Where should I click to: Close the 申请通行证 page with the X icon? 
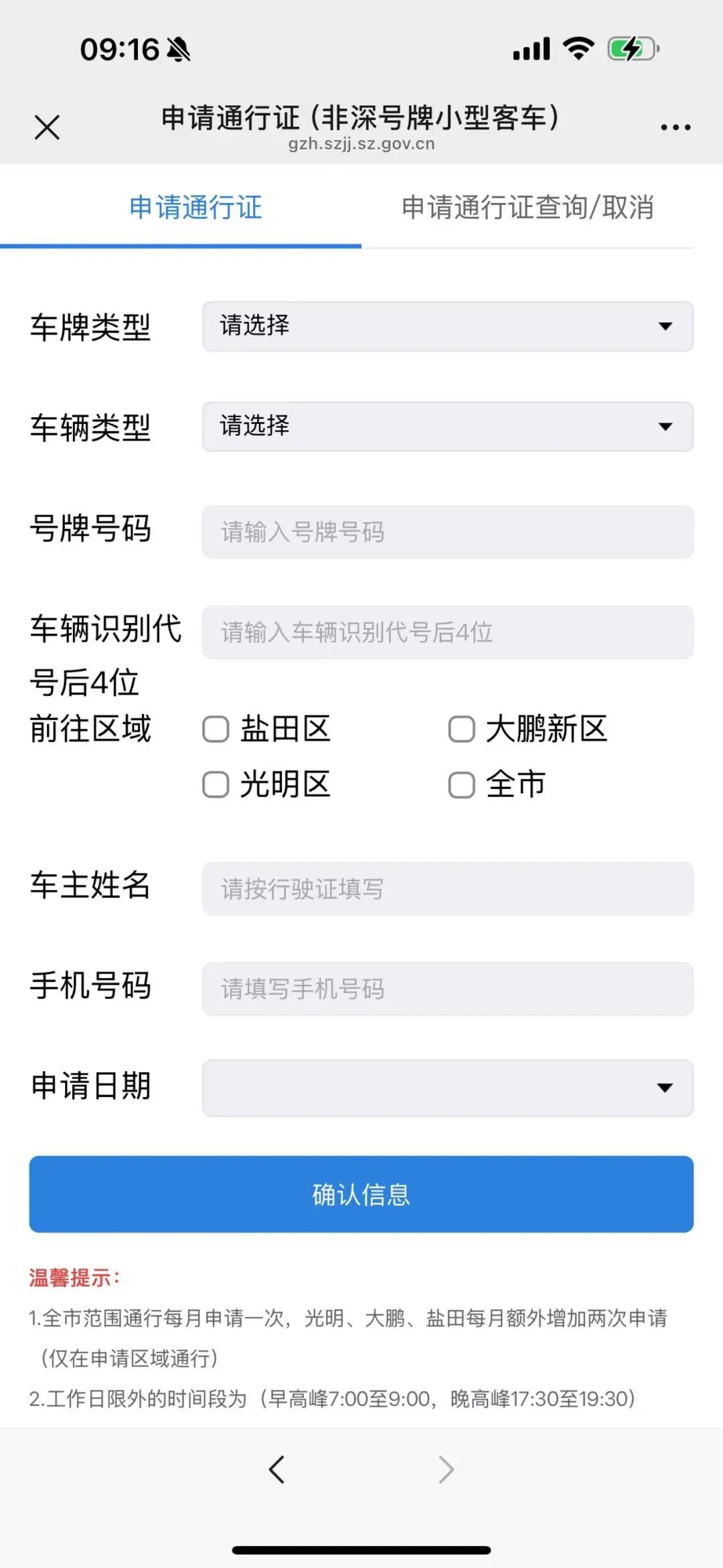(x=47, y=126)
